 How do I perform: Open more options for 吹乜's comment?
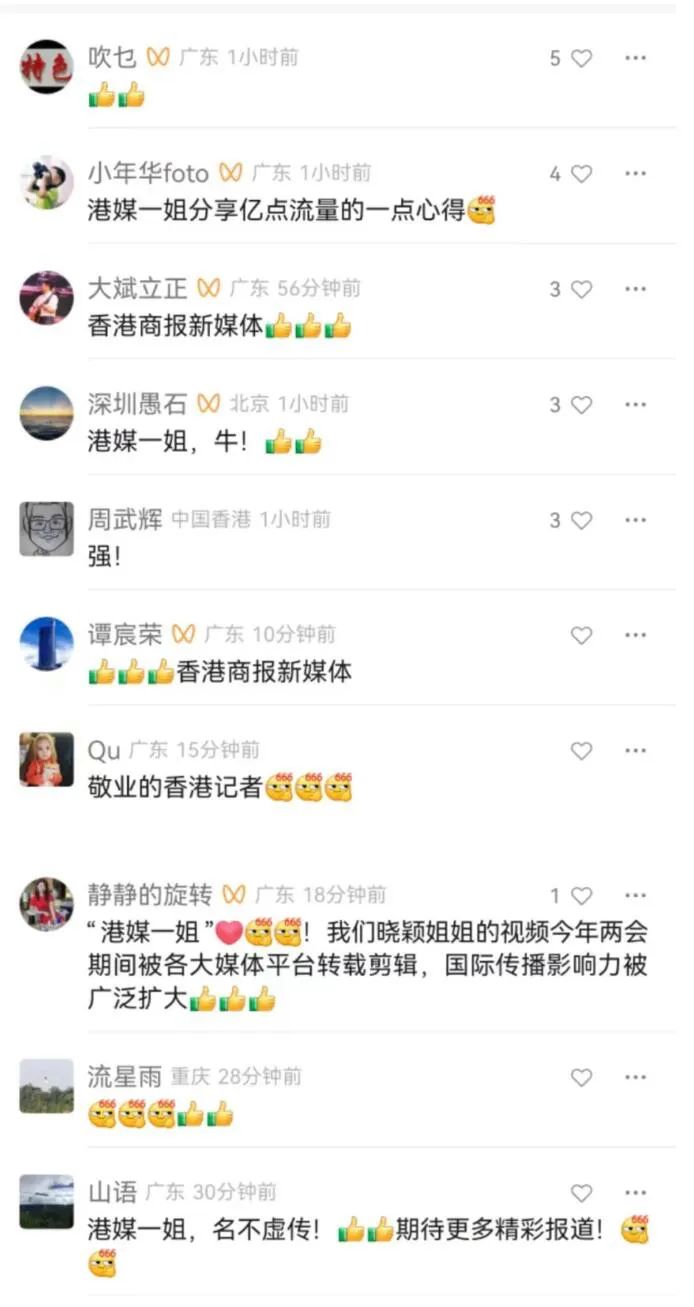coord(636,58)
